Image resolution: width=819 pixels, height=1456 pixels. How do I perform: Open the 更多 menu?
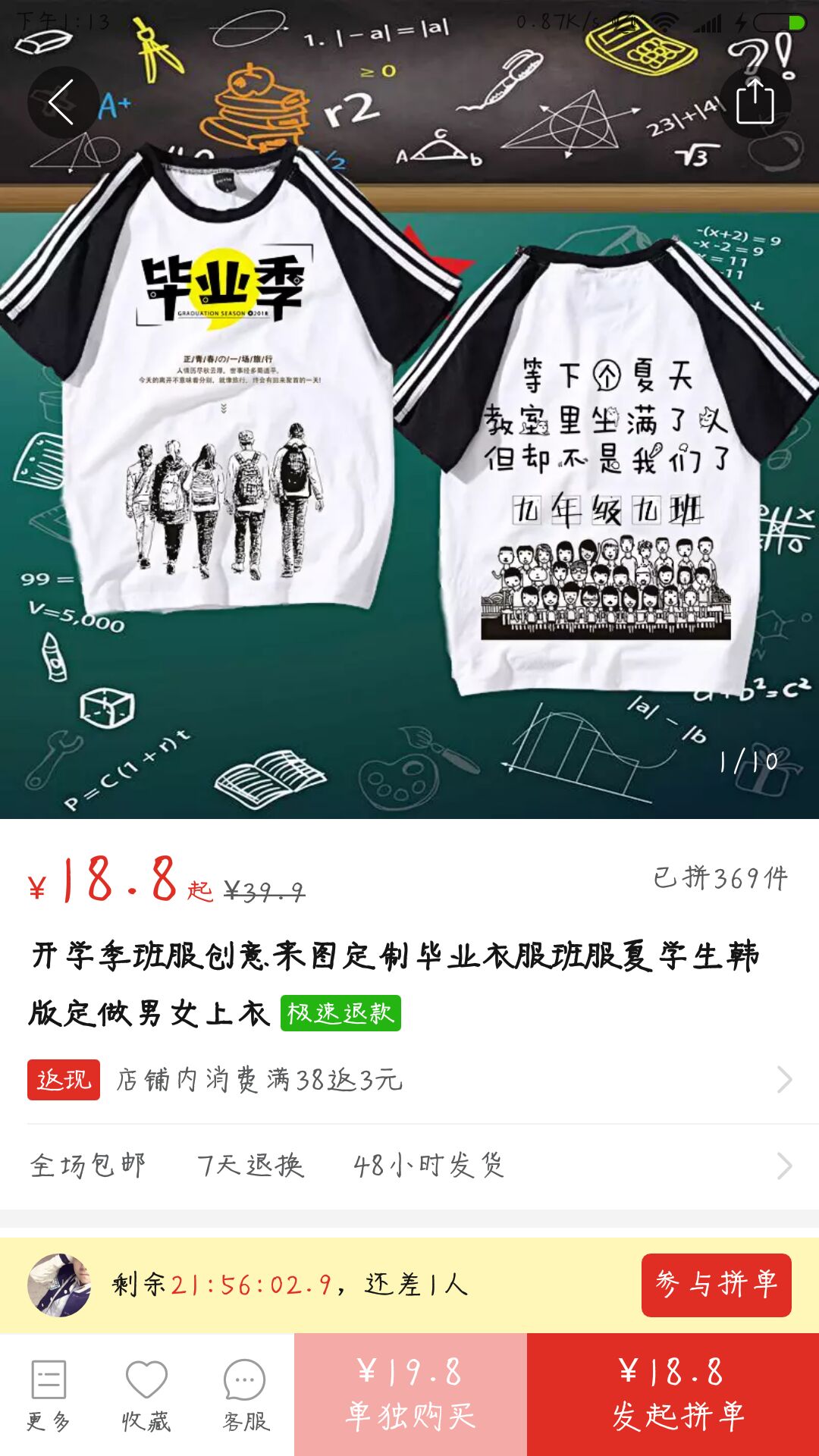tap(49, 1395)
